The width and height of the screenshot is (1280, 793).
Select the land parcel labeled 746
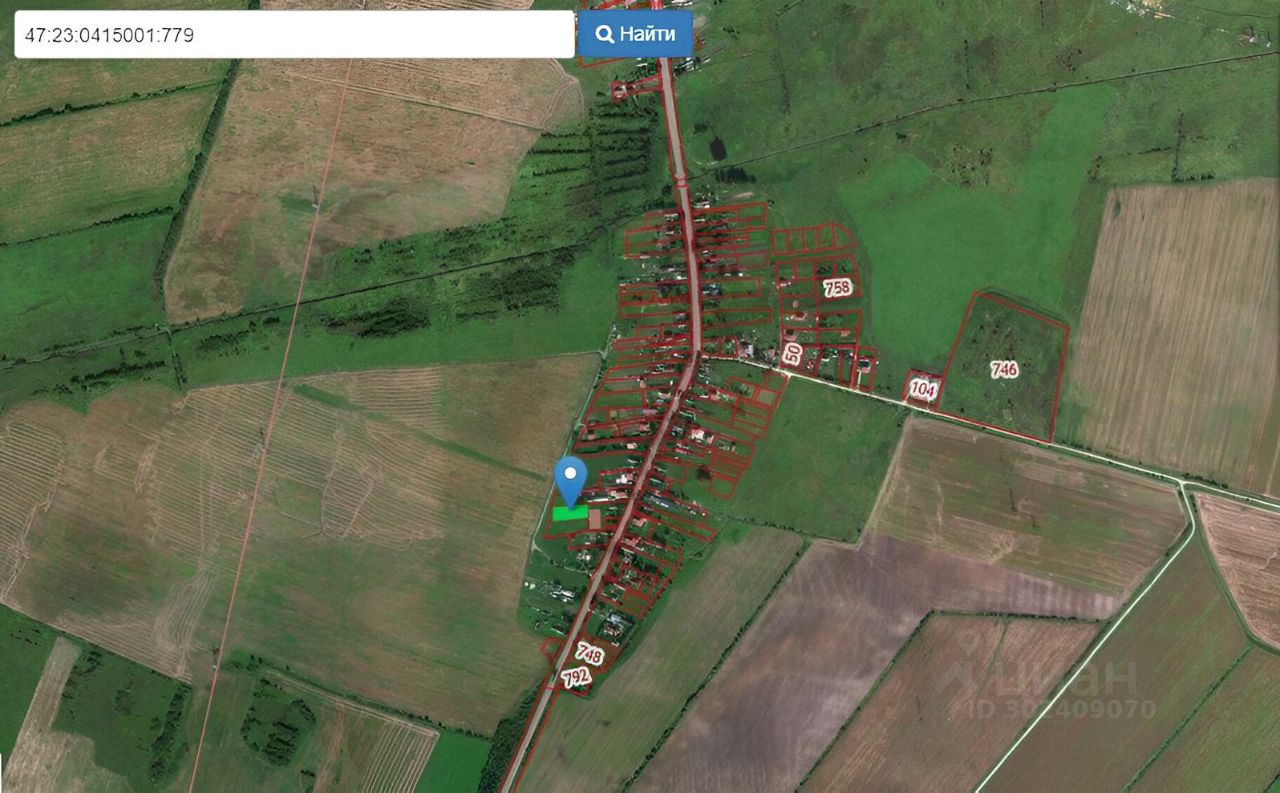(1004, 369)
